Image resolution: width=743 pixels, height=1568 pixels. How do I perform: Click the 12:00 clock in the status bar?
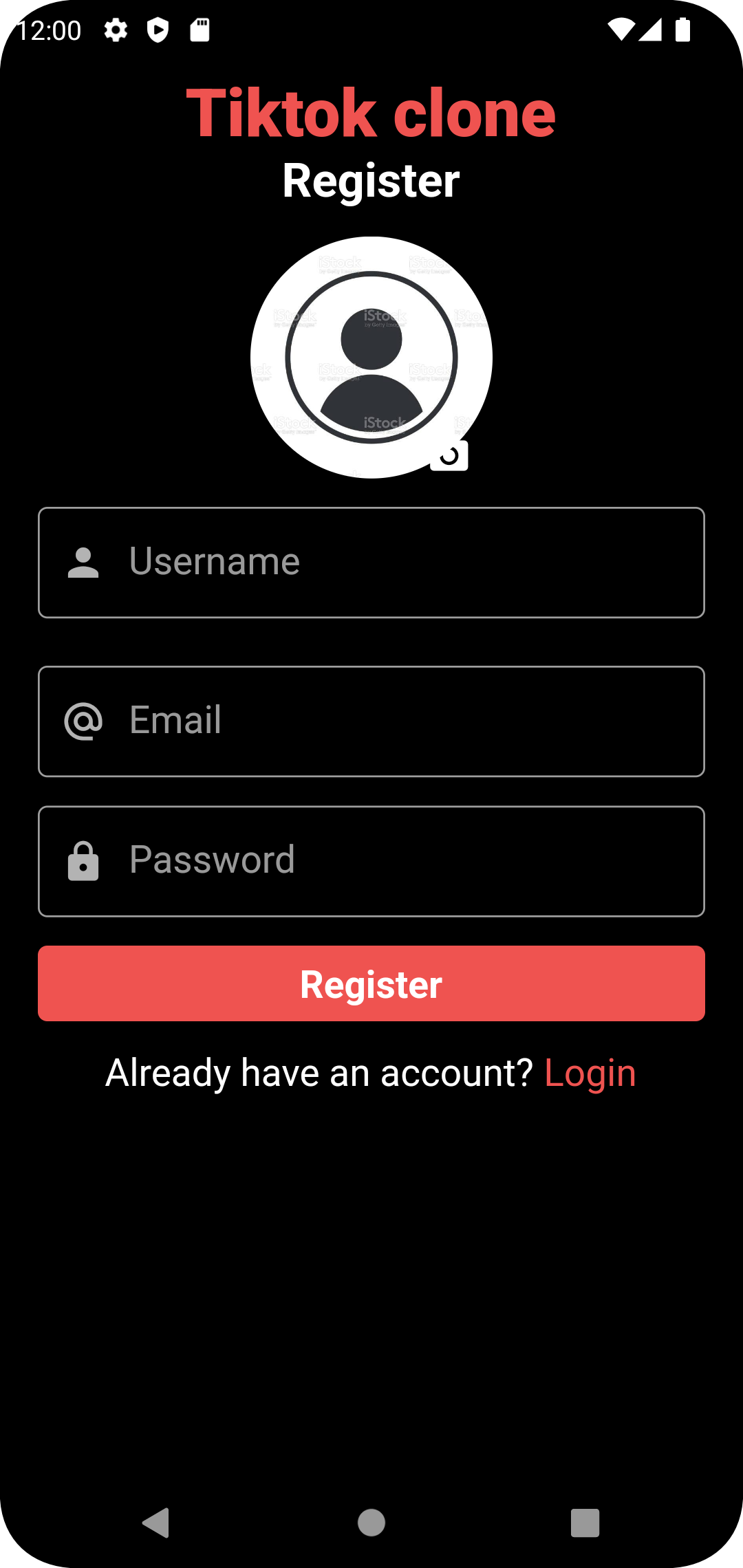[x=47, y=30]
